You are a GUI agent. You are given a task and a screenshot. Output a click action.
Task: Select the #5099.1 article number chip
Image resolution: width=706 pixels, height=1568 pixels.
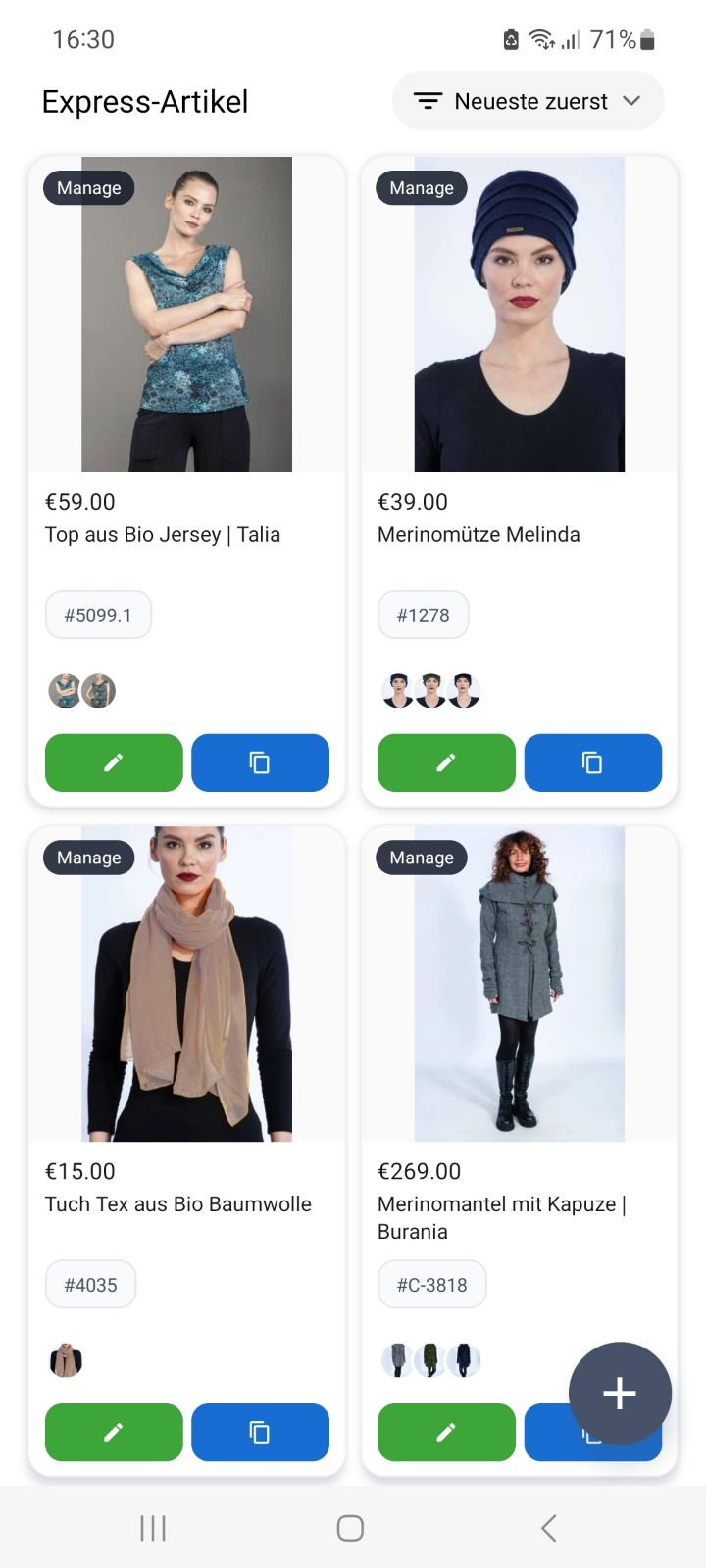[98, 615]
